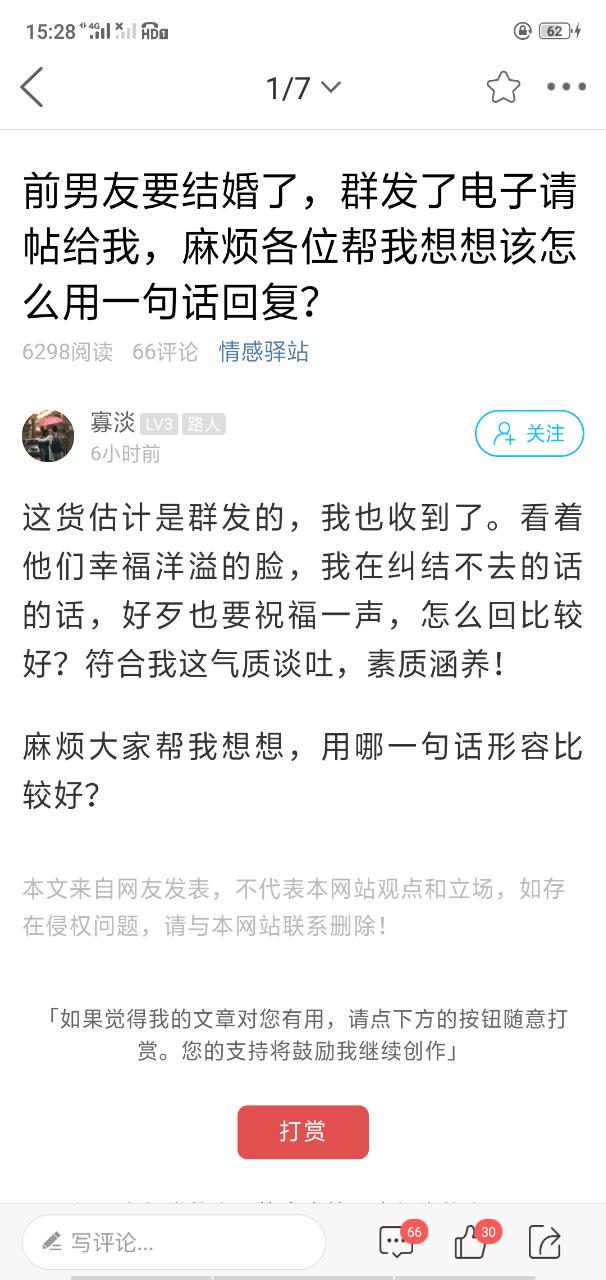View 寡淡's profile avatar
The image size is (606, 1280).
[x=48, y=436]
